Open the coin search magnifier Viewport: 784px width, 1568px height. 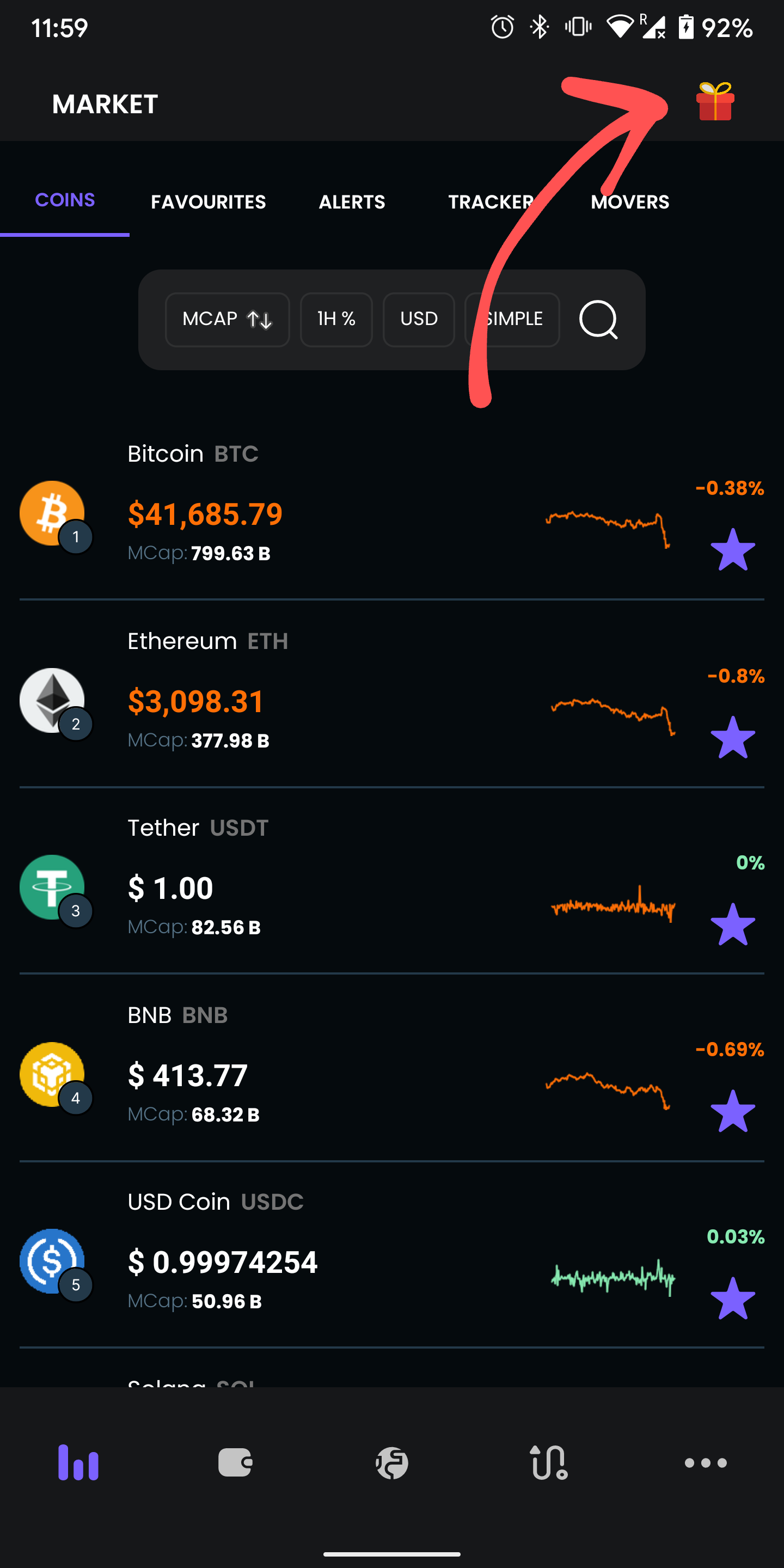click(x=598, y=320)
